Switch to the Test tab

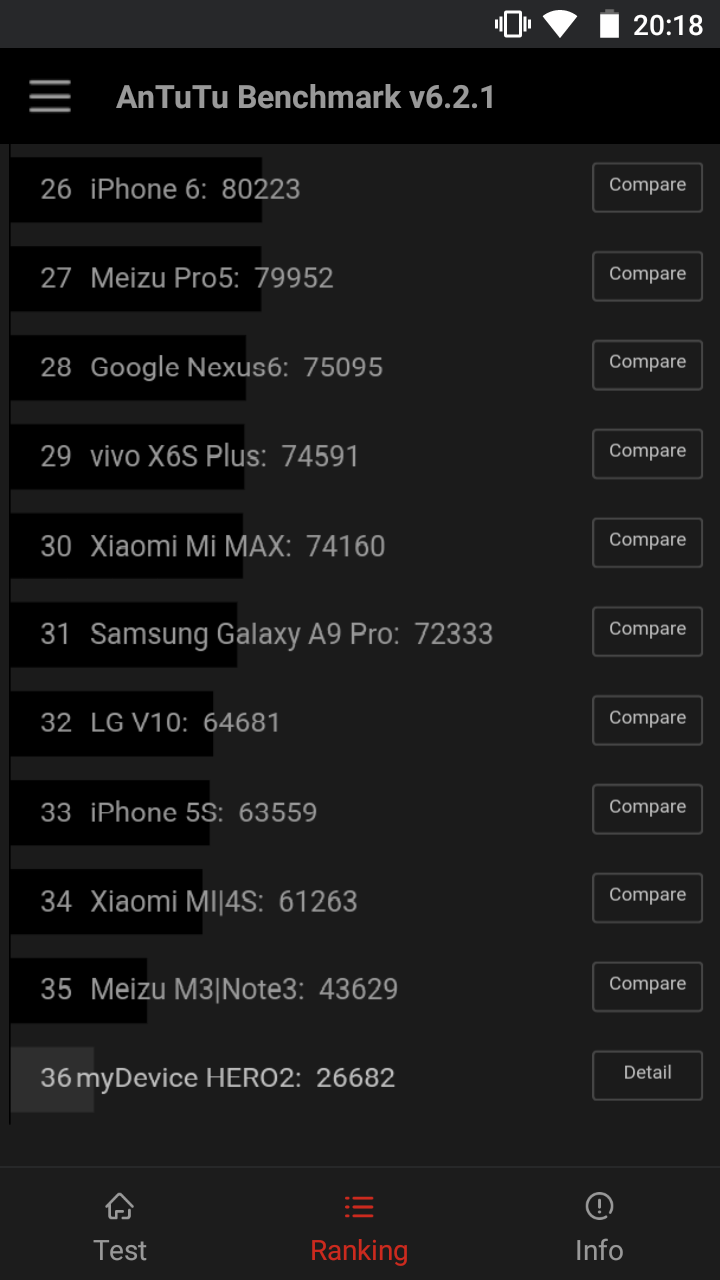[120, 1228]
